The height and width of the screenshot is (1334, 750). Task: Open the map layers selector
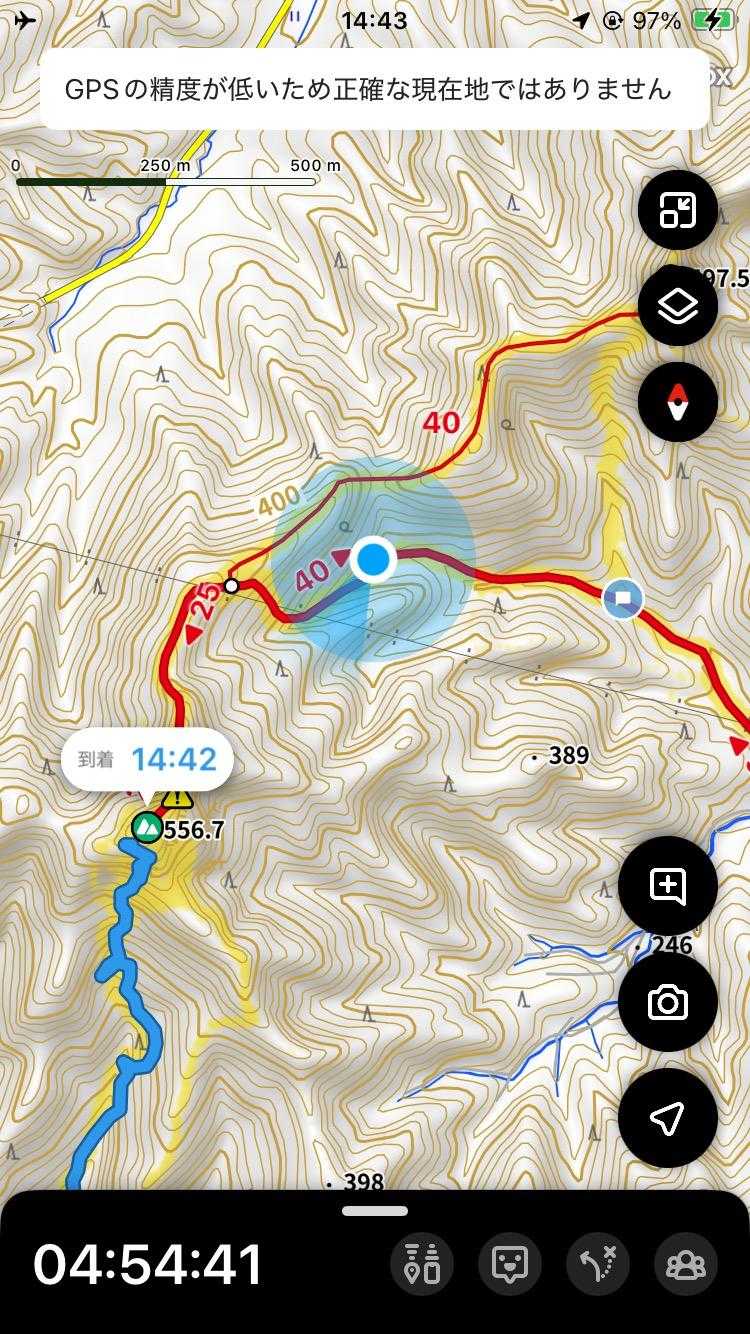click(677, 307)
